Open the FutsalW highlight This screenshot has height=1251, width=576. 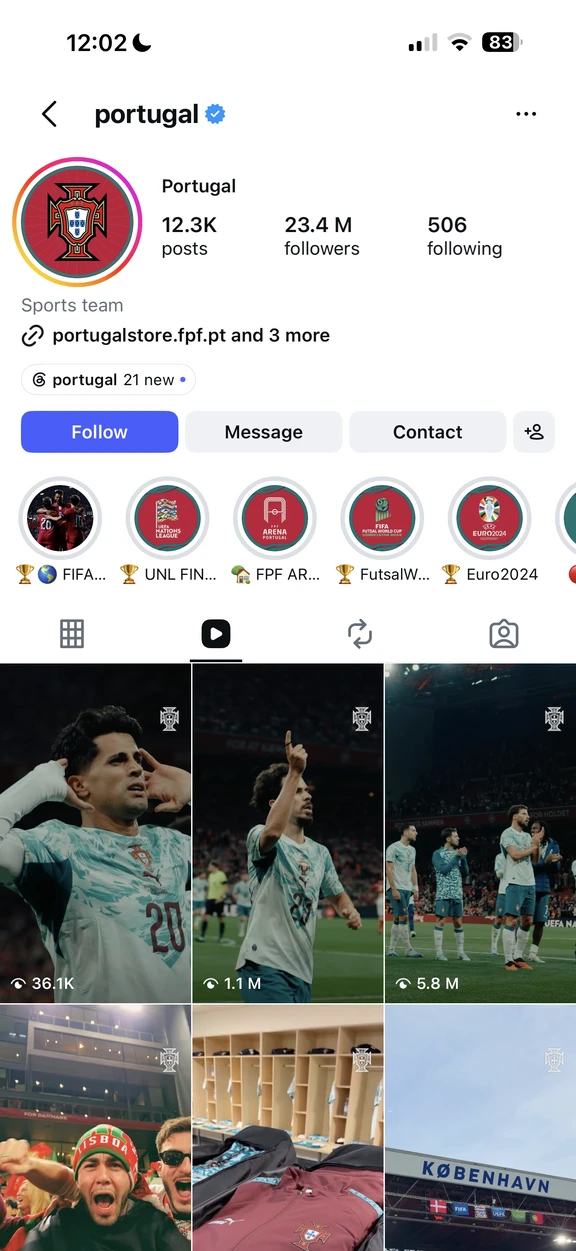[x=382, y=519]
